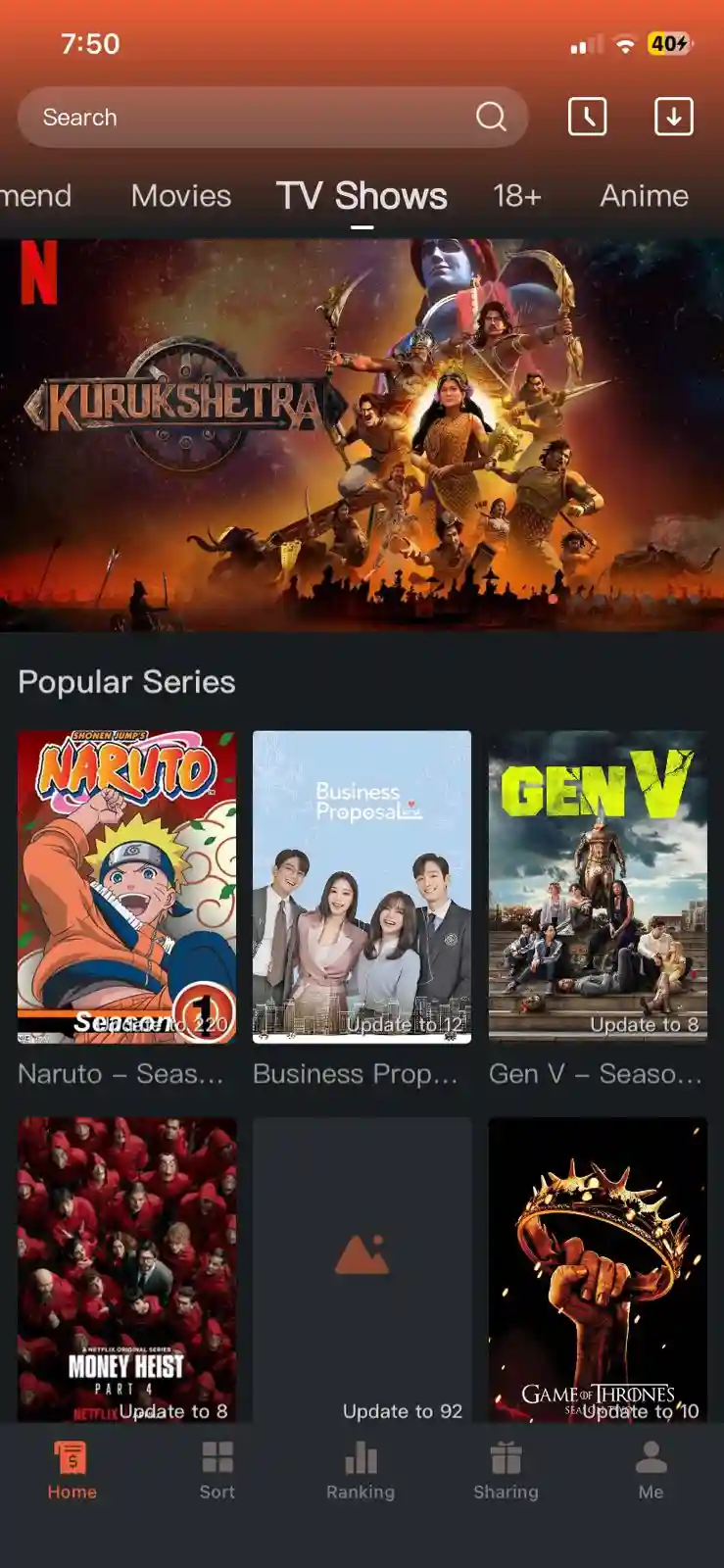The width and height of the screenshot is (724, 1568).
Task: Open Naruto Season 1 series
Action: coord(126,887)
